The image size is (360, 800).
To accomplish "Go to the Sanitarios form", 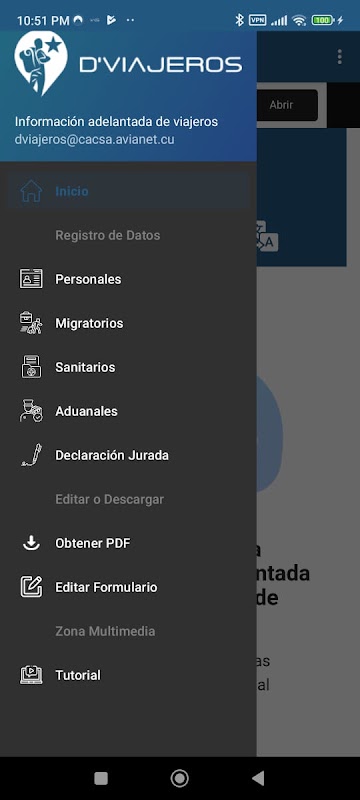I will click(x=128, y=367).
